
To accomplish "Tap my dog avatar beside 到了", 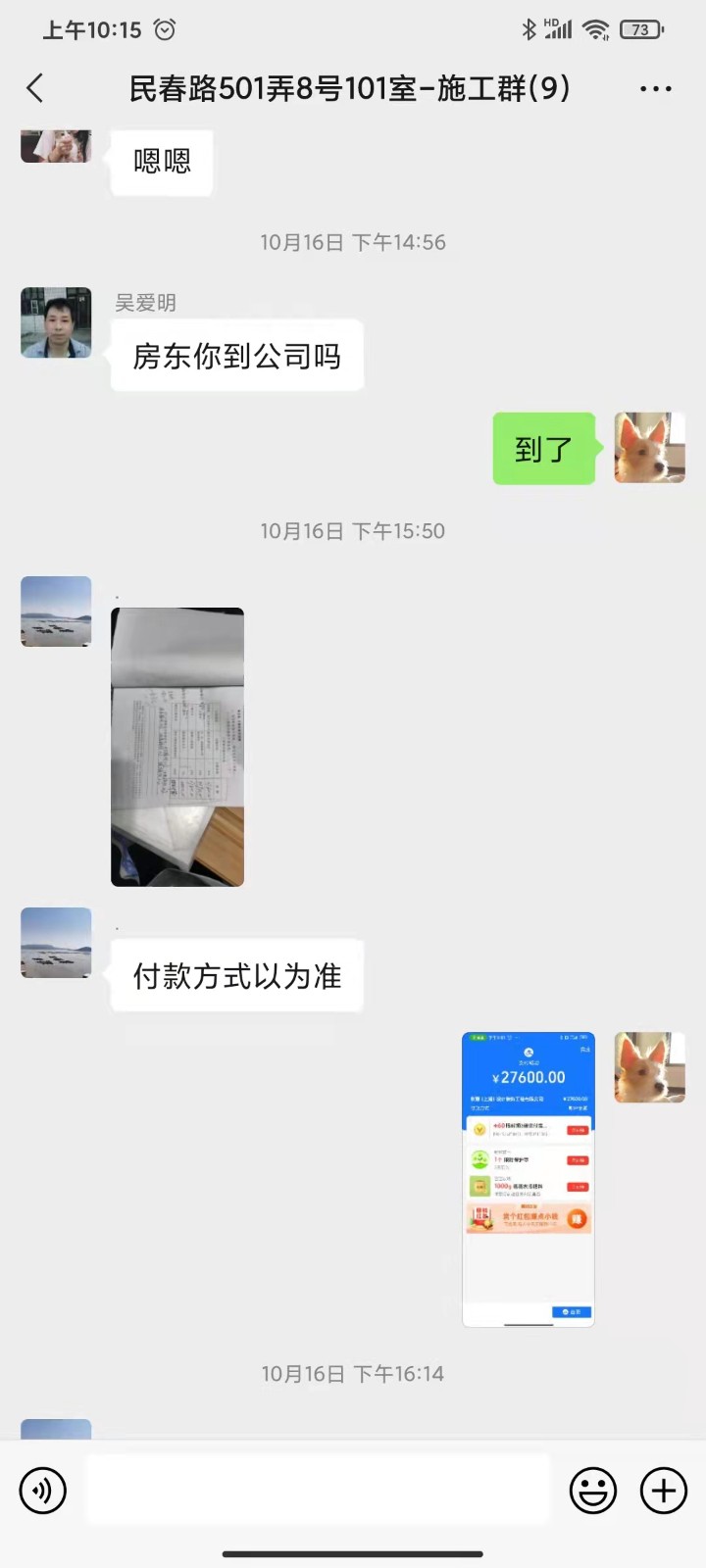I will (x=649, y=448).
